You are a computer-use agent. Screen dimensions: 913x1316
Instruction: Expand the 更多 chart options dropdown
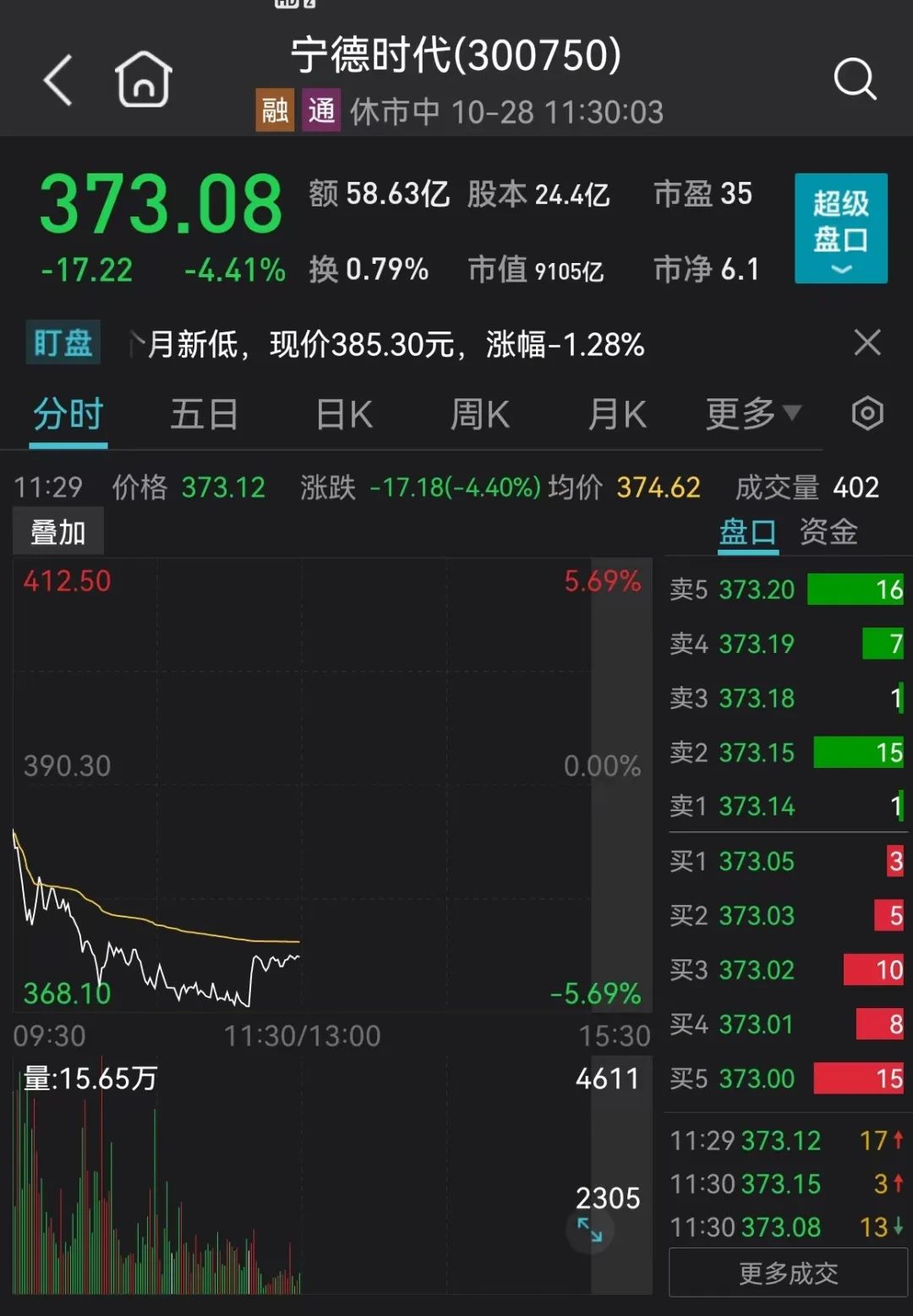point(752,414)
